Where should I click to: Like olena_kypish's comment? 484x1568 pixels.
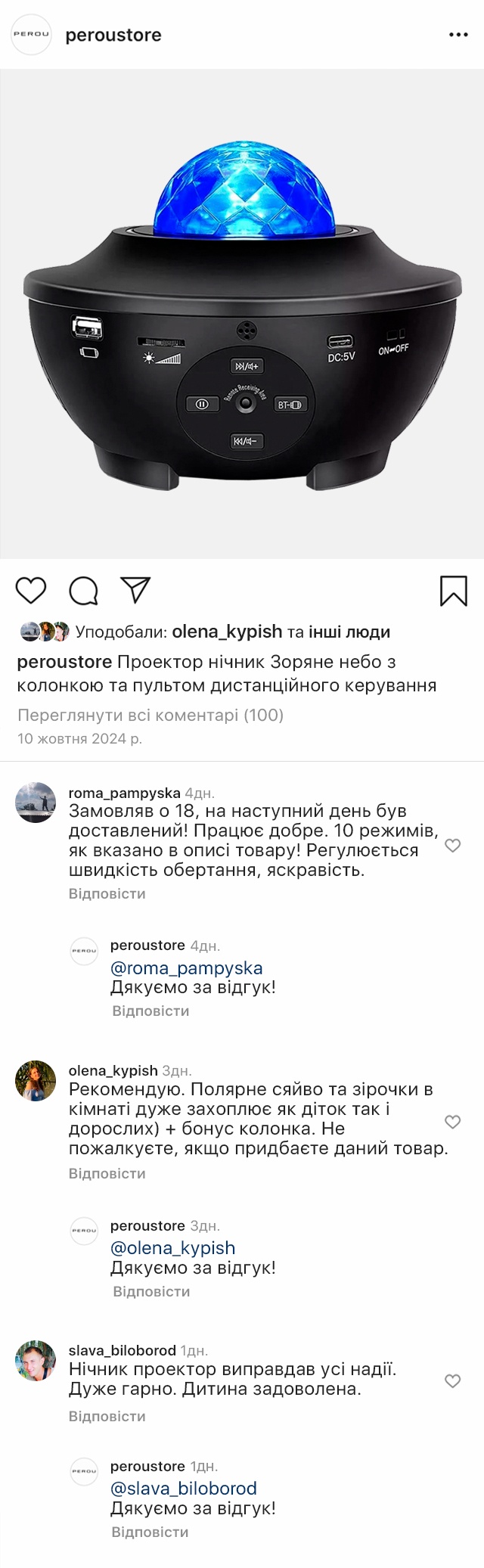pyautogui.click(x=452, y=1122)
